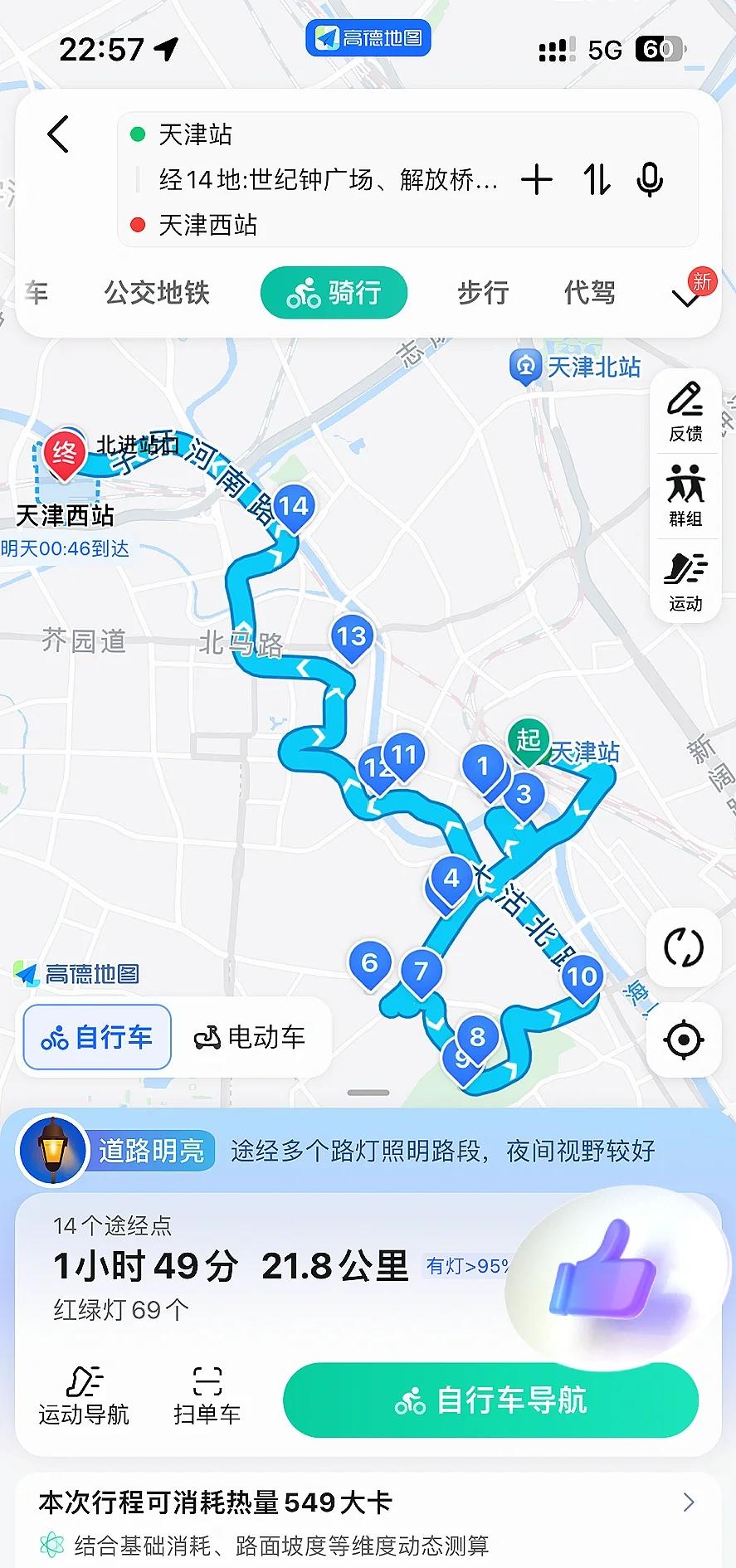
Task: Recenter map on my location
Action: click(x=684, y=1039)
